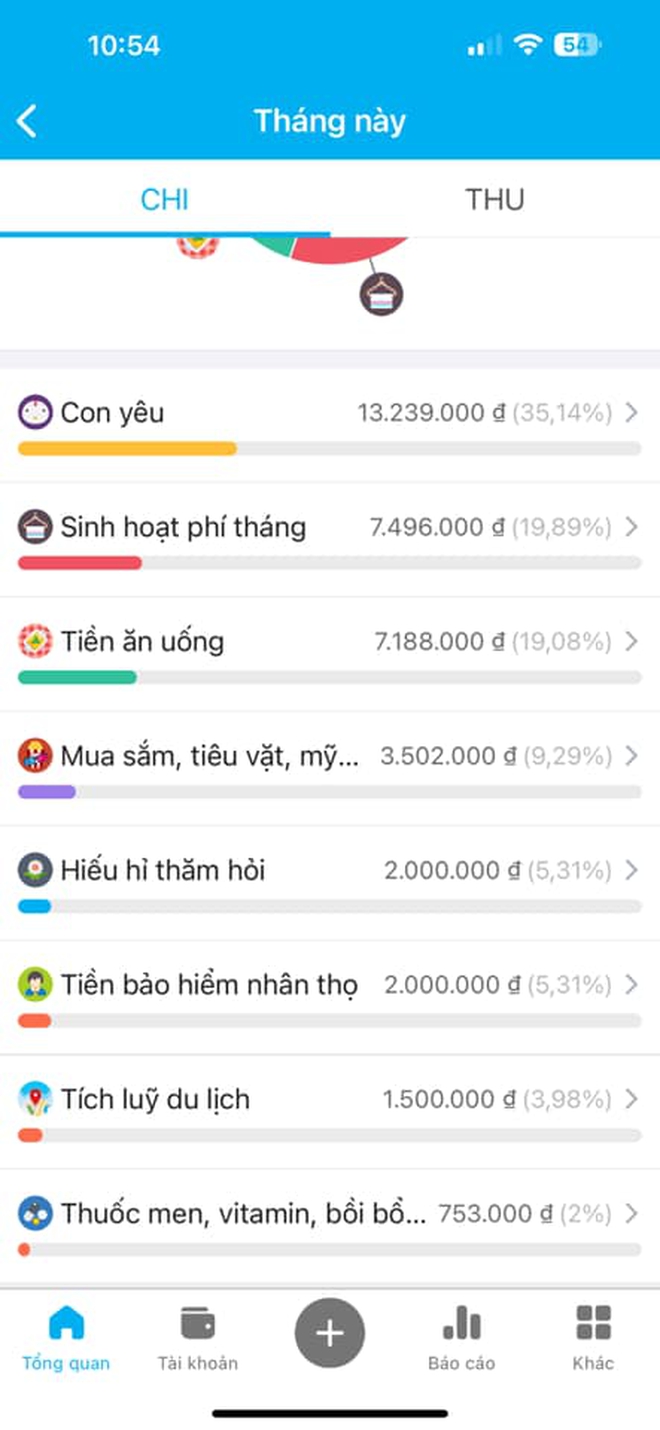
Task: Open the Con yêu expense category
Action: (x=330, y=426)
